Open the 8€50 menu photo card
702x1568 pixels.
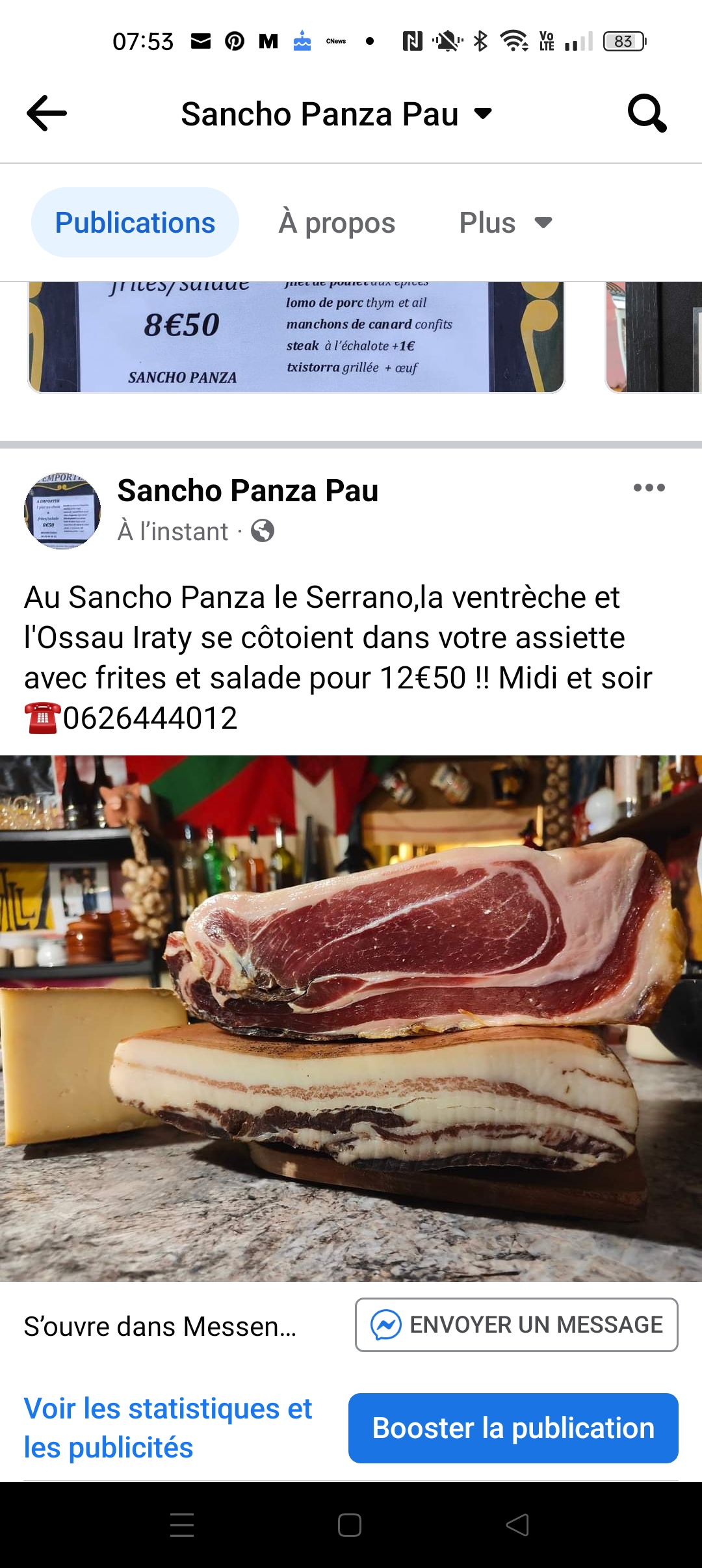[296, 337]
